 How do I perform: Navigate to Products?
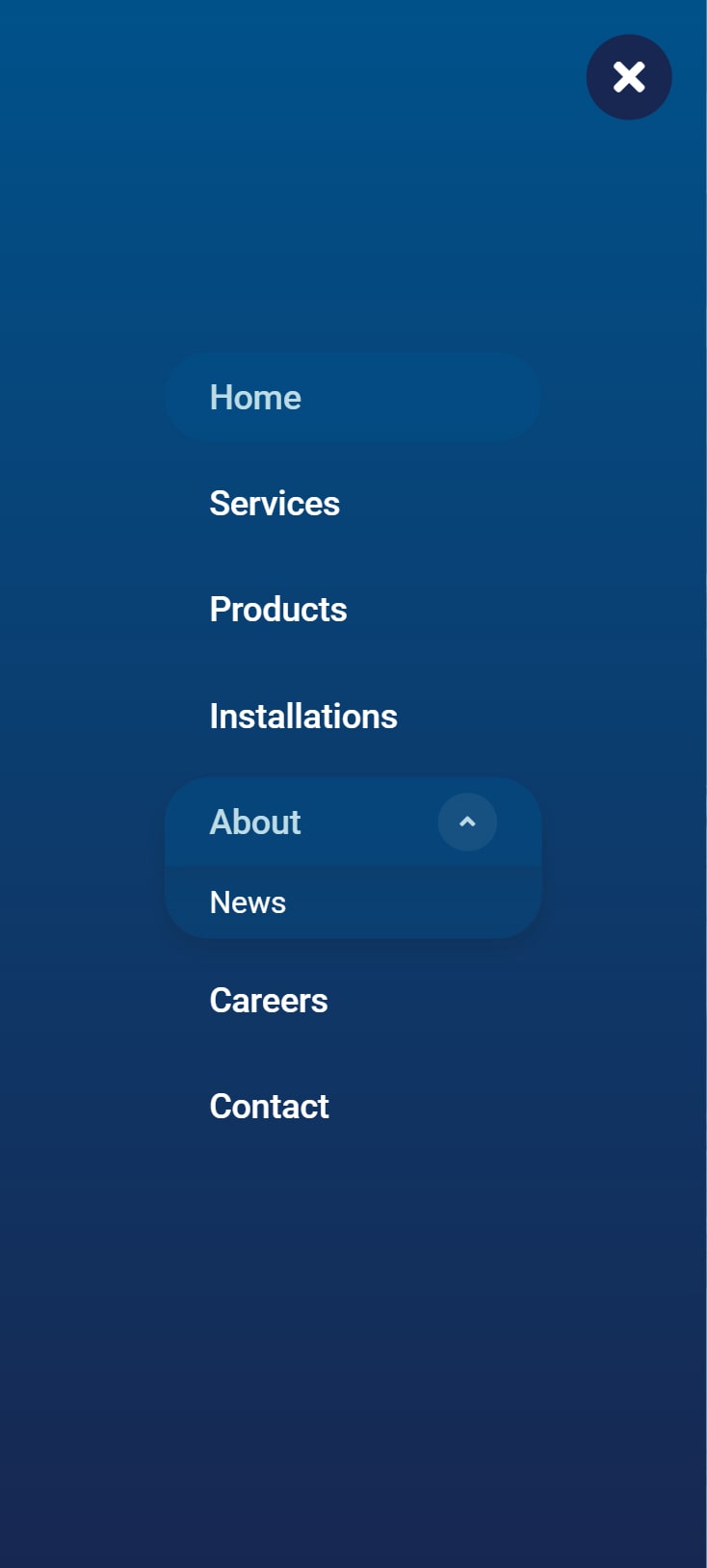(x=278, y=610)
